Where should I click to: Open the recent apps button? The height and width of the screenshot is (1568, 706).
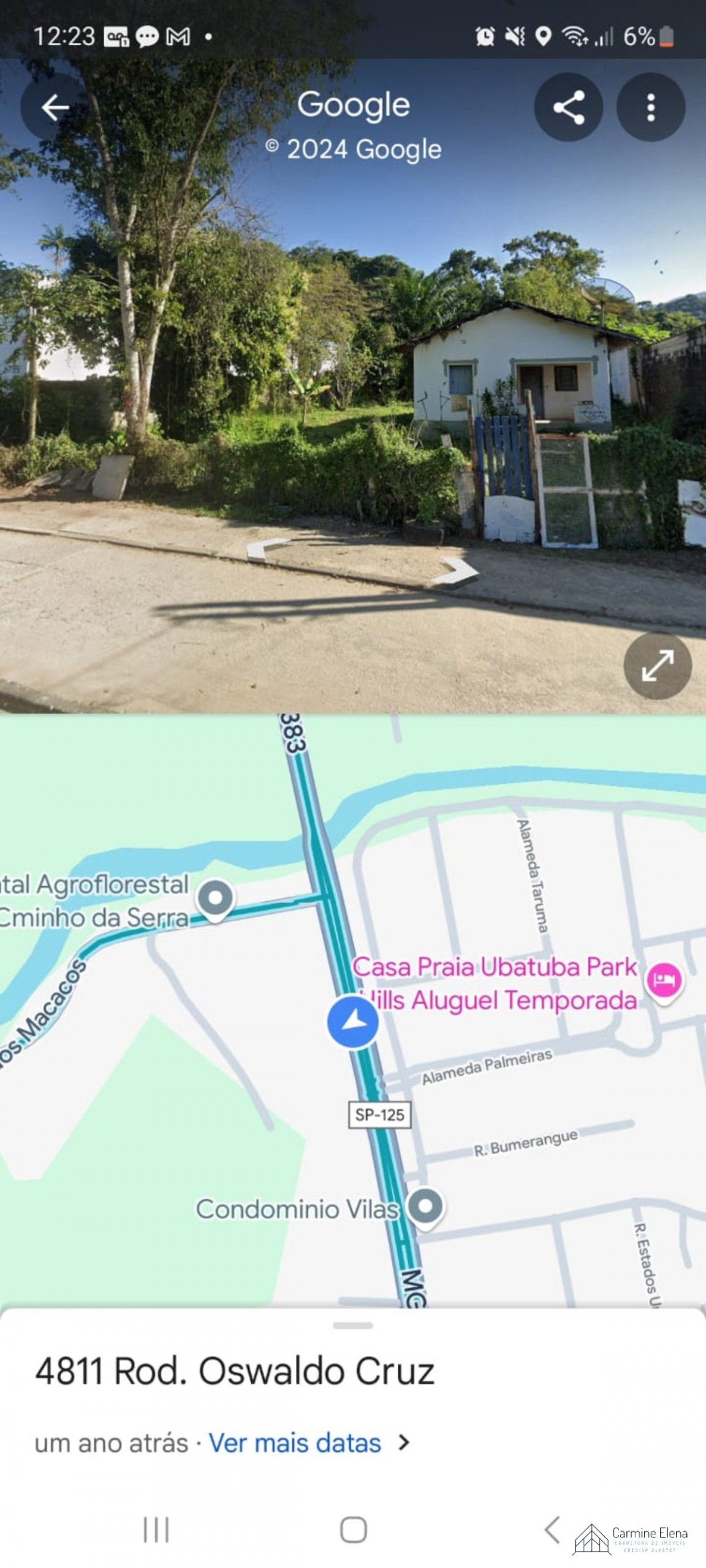pos(156,1529)
